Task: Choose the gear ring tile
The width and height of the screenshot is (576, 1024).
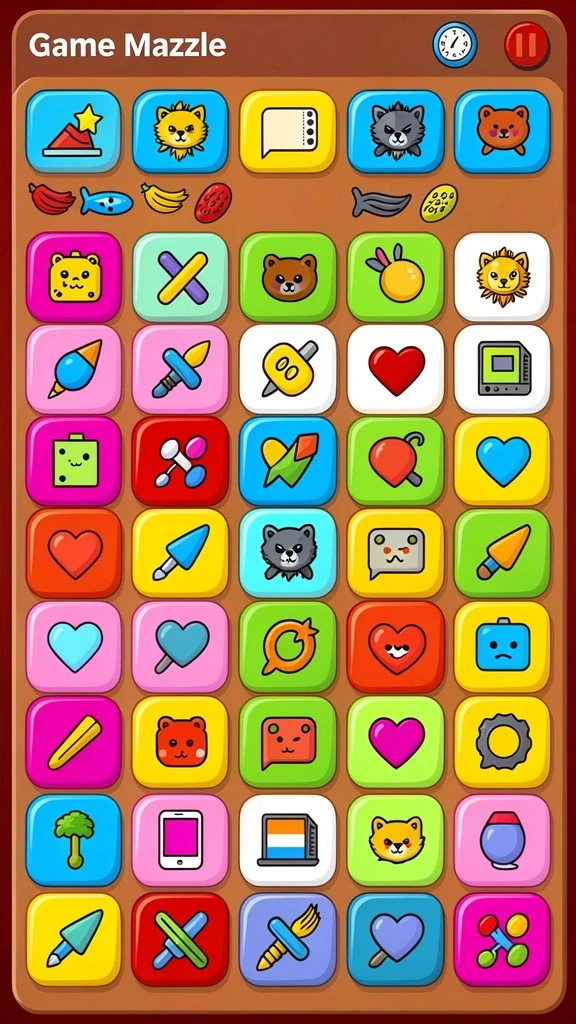Action: [x=502, y=741]
